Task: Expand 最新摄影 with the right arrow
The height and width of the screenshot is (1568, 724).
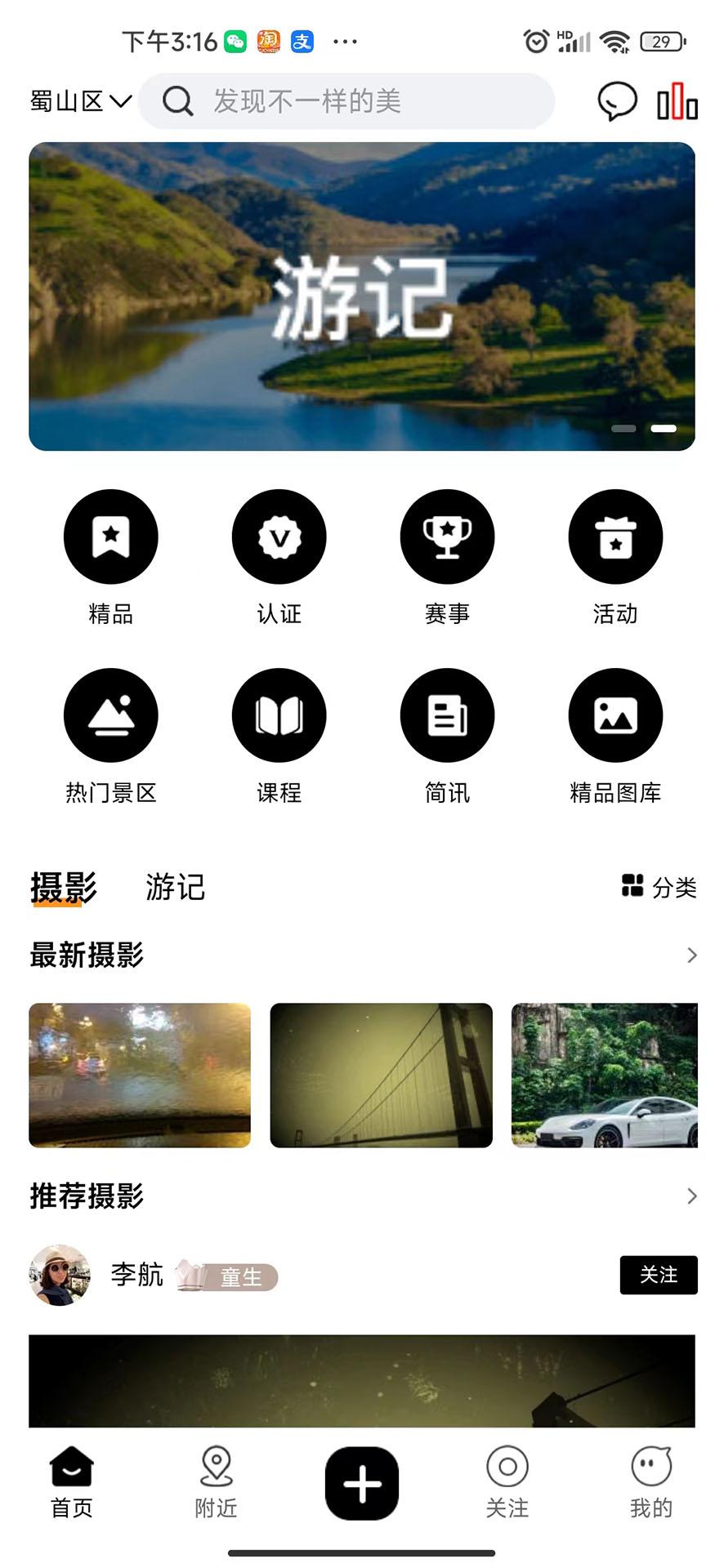Action: pyautogui.click(x=690, y=954)
